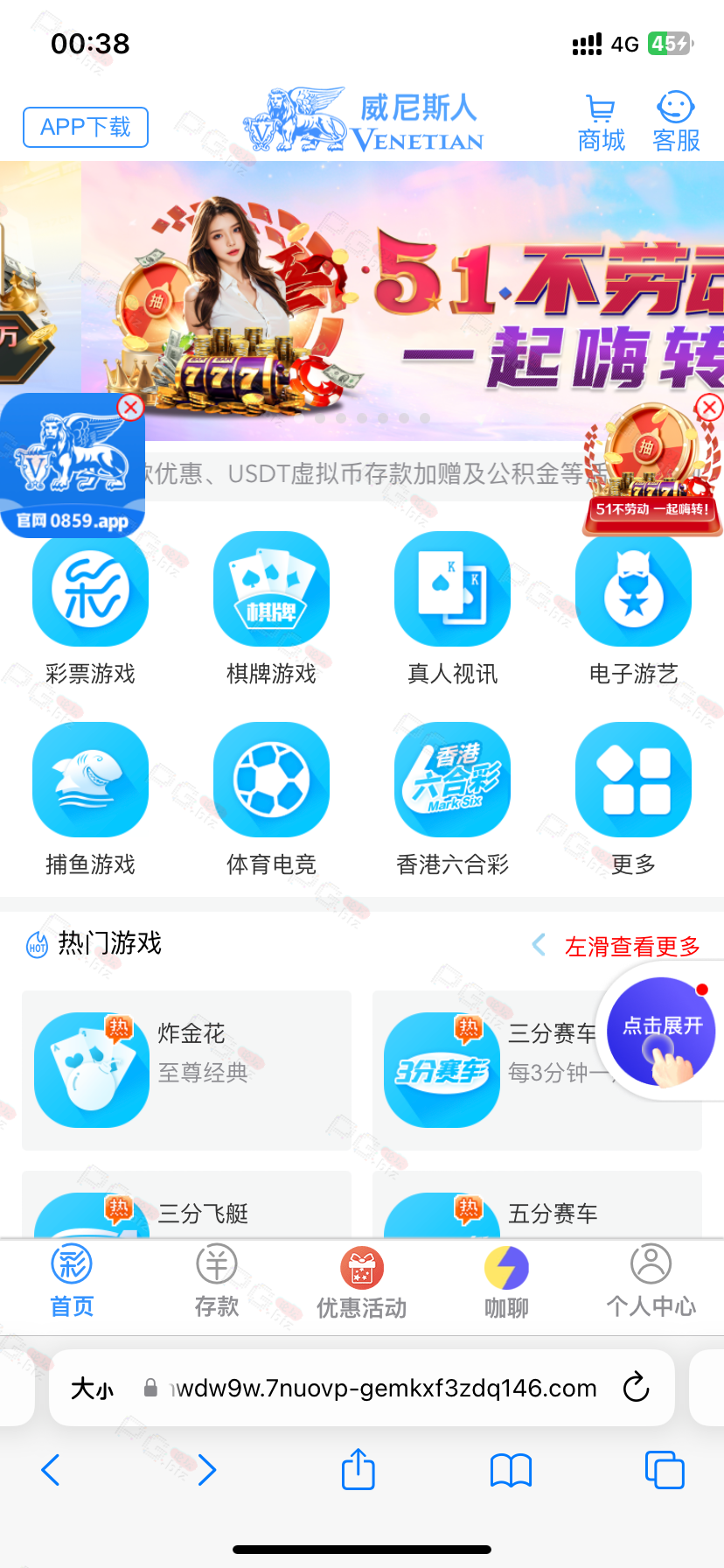The image size is (724, 1568).
Task: Open 电子游艺 category
Action: (633, 609)
